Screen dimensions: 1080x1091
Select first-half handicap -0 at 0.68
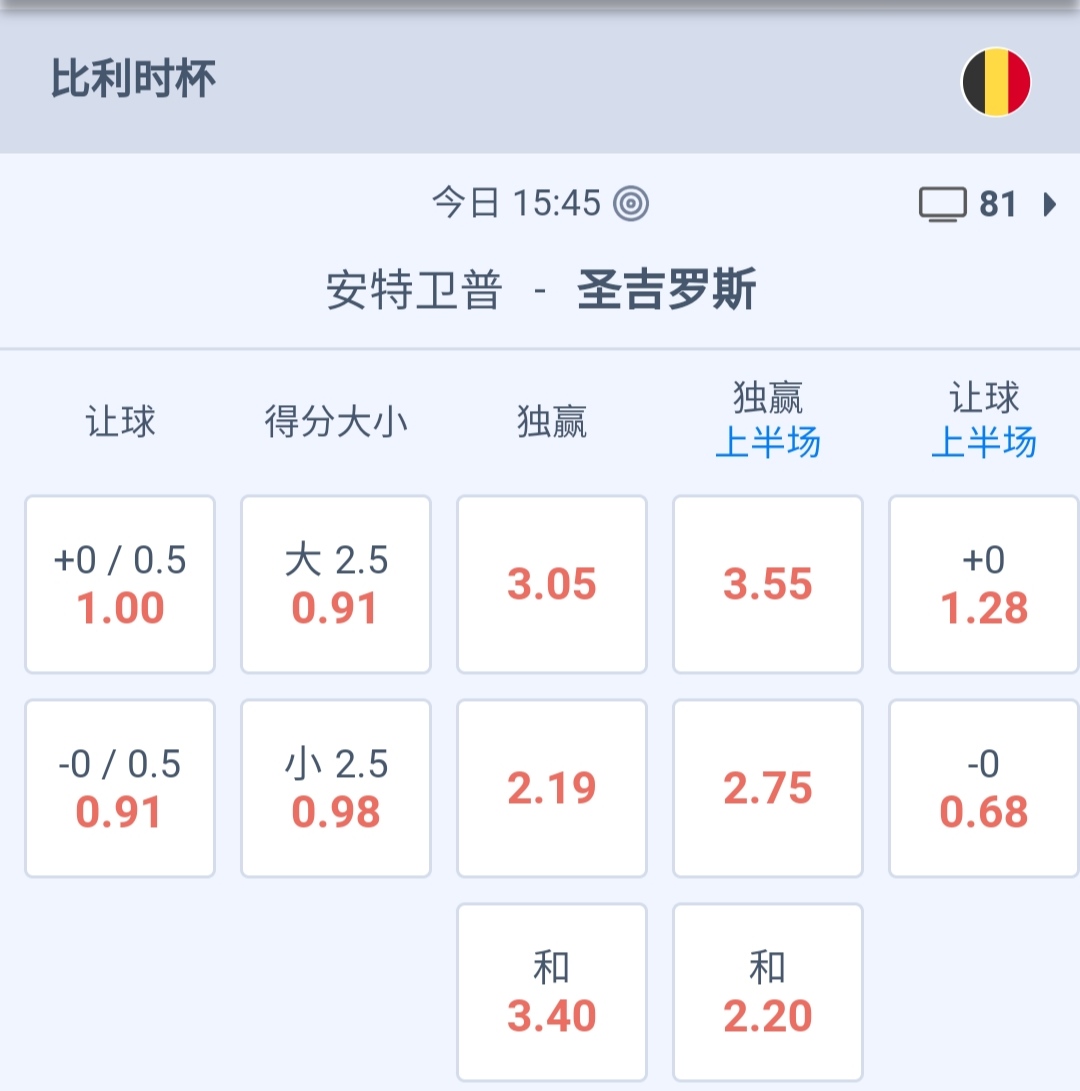[984, 789]
